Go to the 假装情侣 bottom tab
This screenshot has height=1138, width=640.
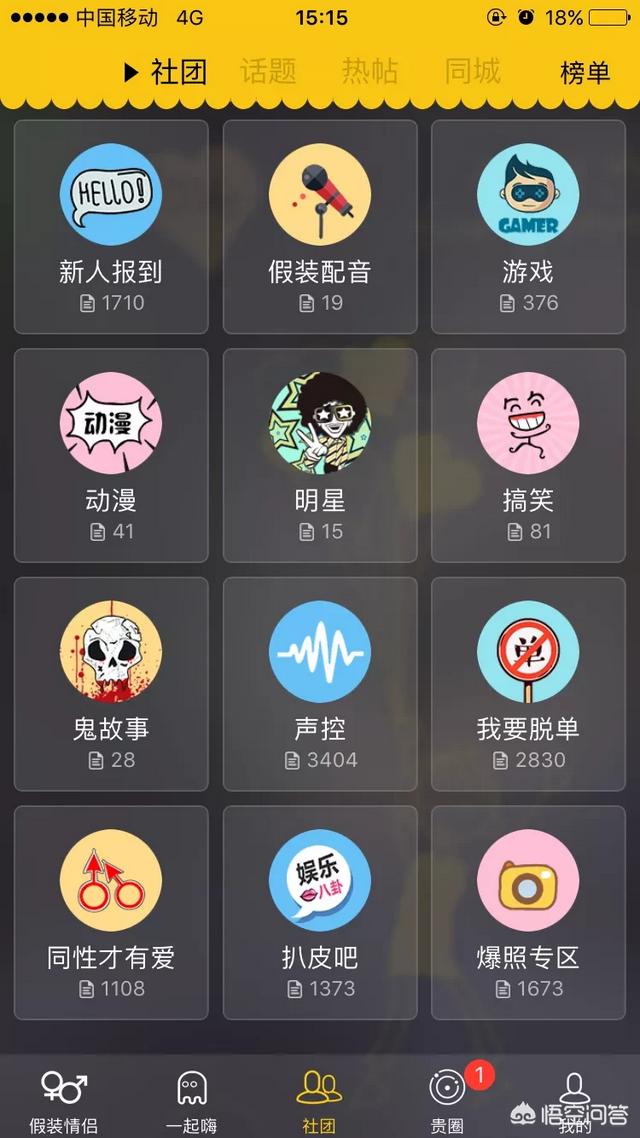(x=63, y=1100)
